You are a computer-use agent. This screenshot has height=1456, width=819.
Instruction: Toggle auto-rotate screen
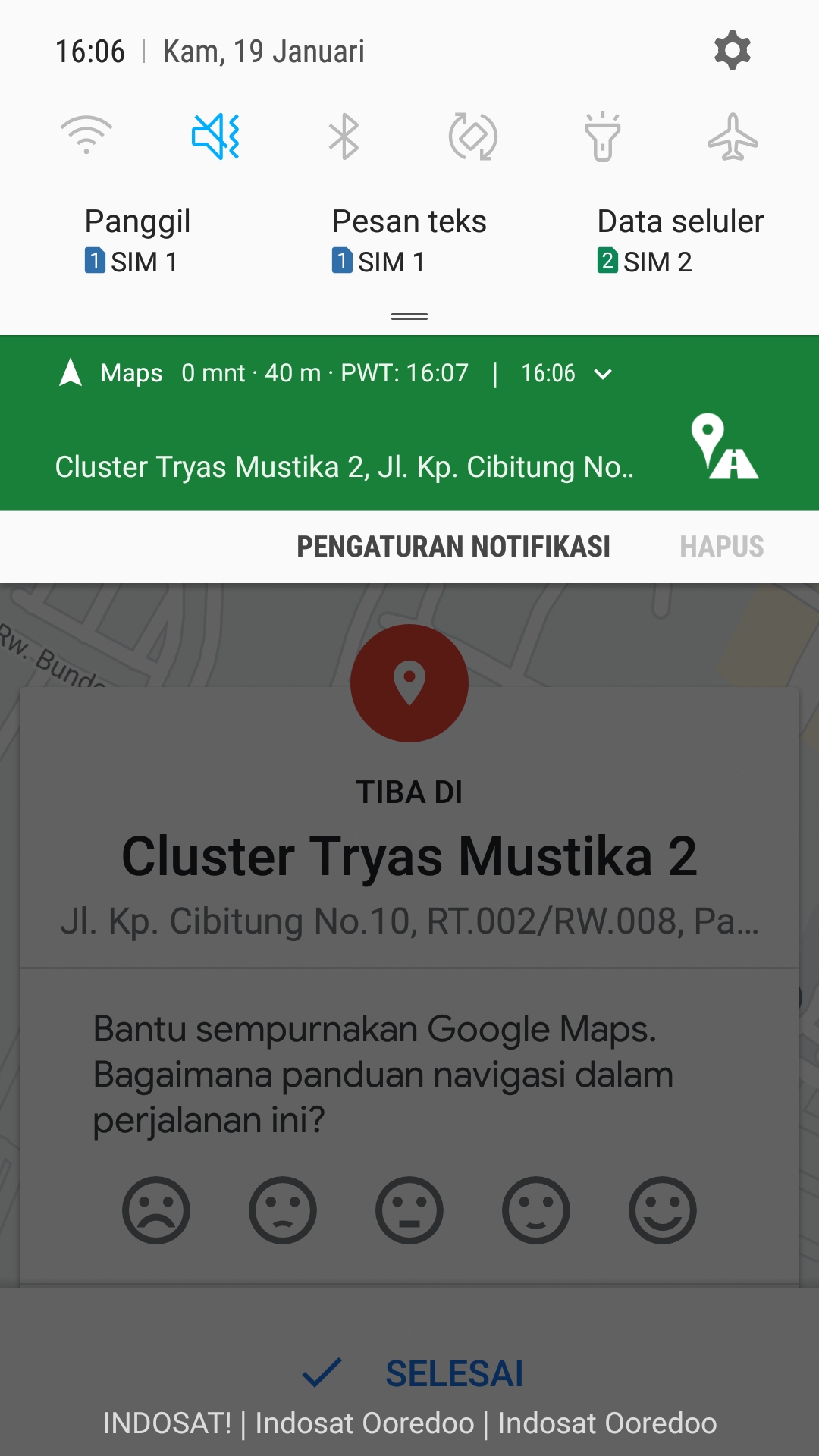tap(473, 136)
